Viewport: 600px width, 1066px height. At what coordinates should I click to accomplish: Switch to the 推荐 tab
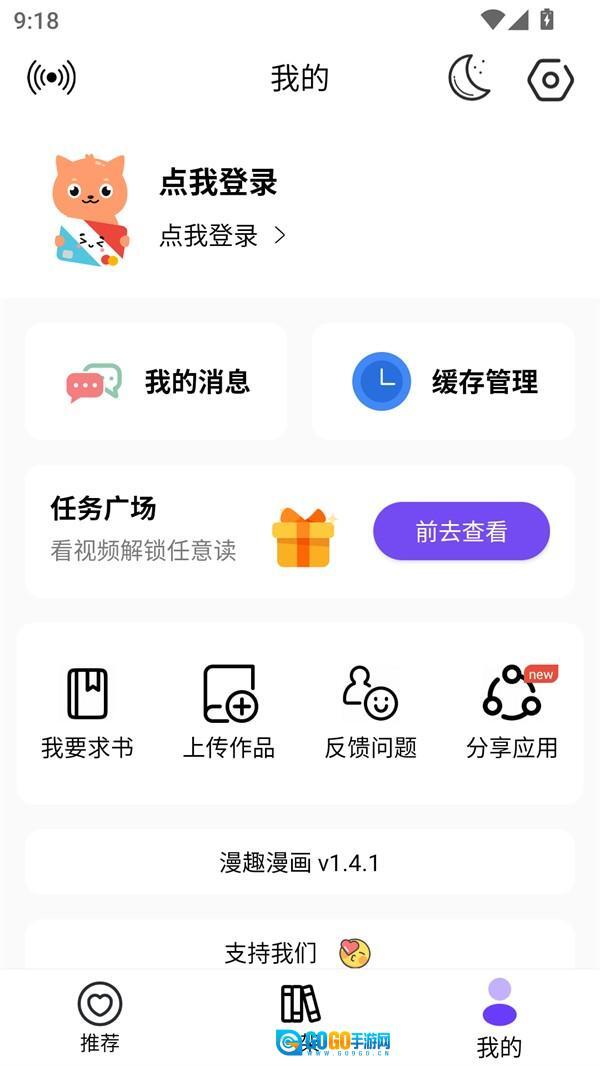[100, 1016]
